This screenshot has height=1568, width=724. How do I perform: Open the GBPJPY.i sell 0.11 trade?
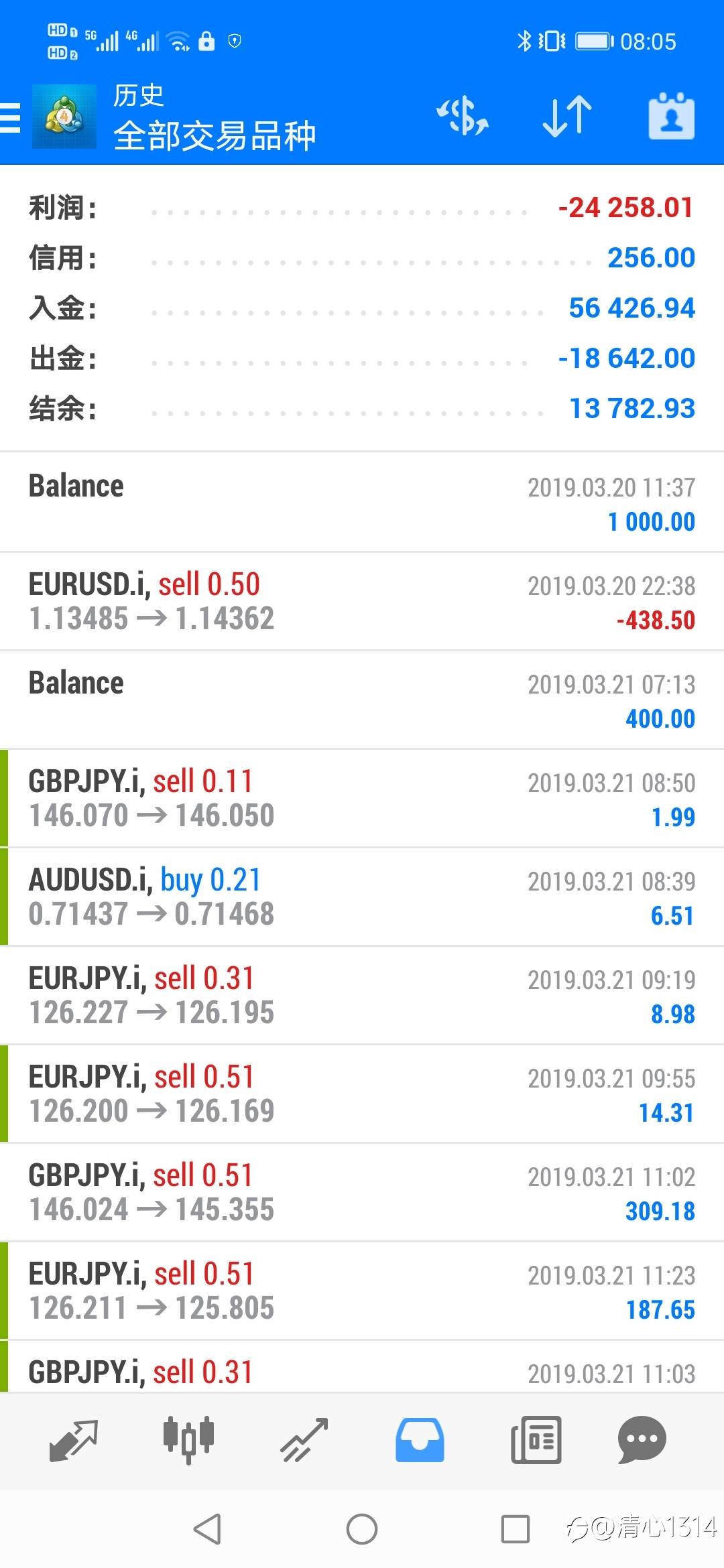tap(362, 798)
